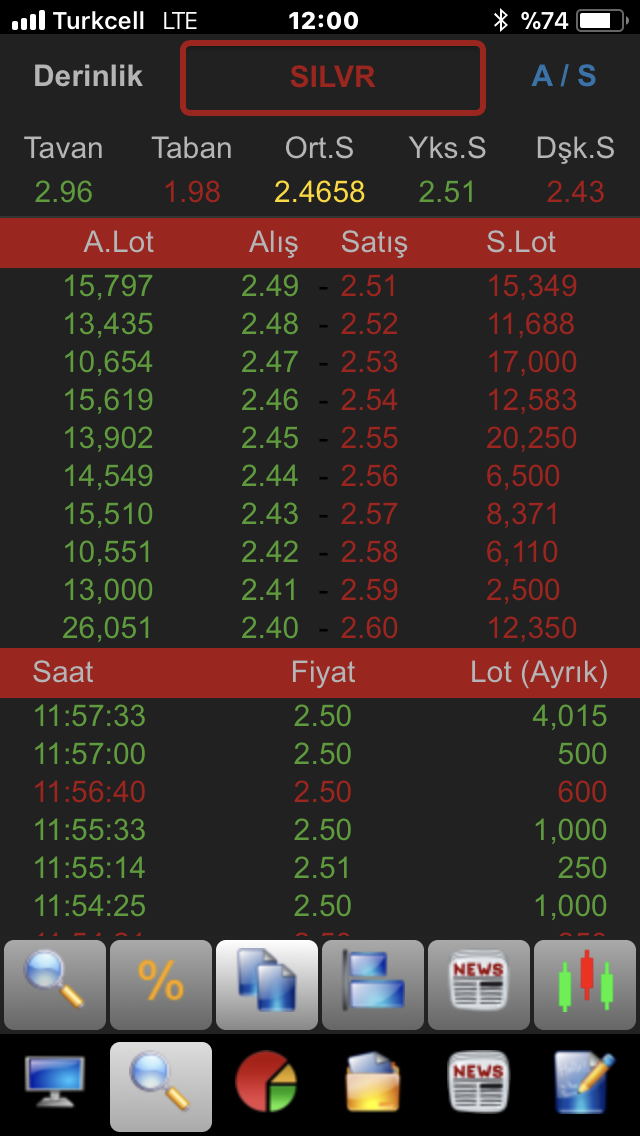The width and height of the screenshot is (640, 1136).
Task: Open the pie chart tab
Action: (x=267, y=1082)
